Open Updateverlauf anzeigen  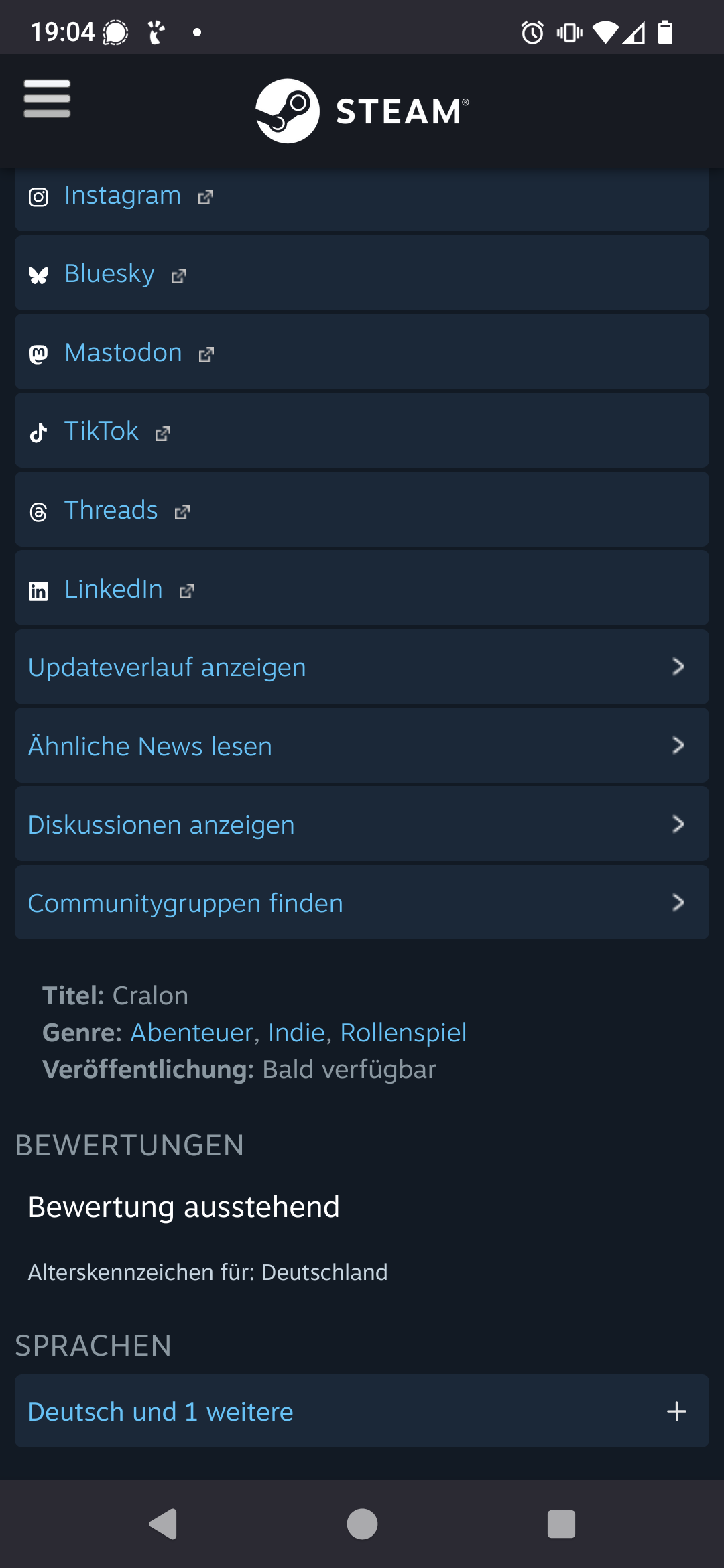pyautogui.click(x=362, y=667)
